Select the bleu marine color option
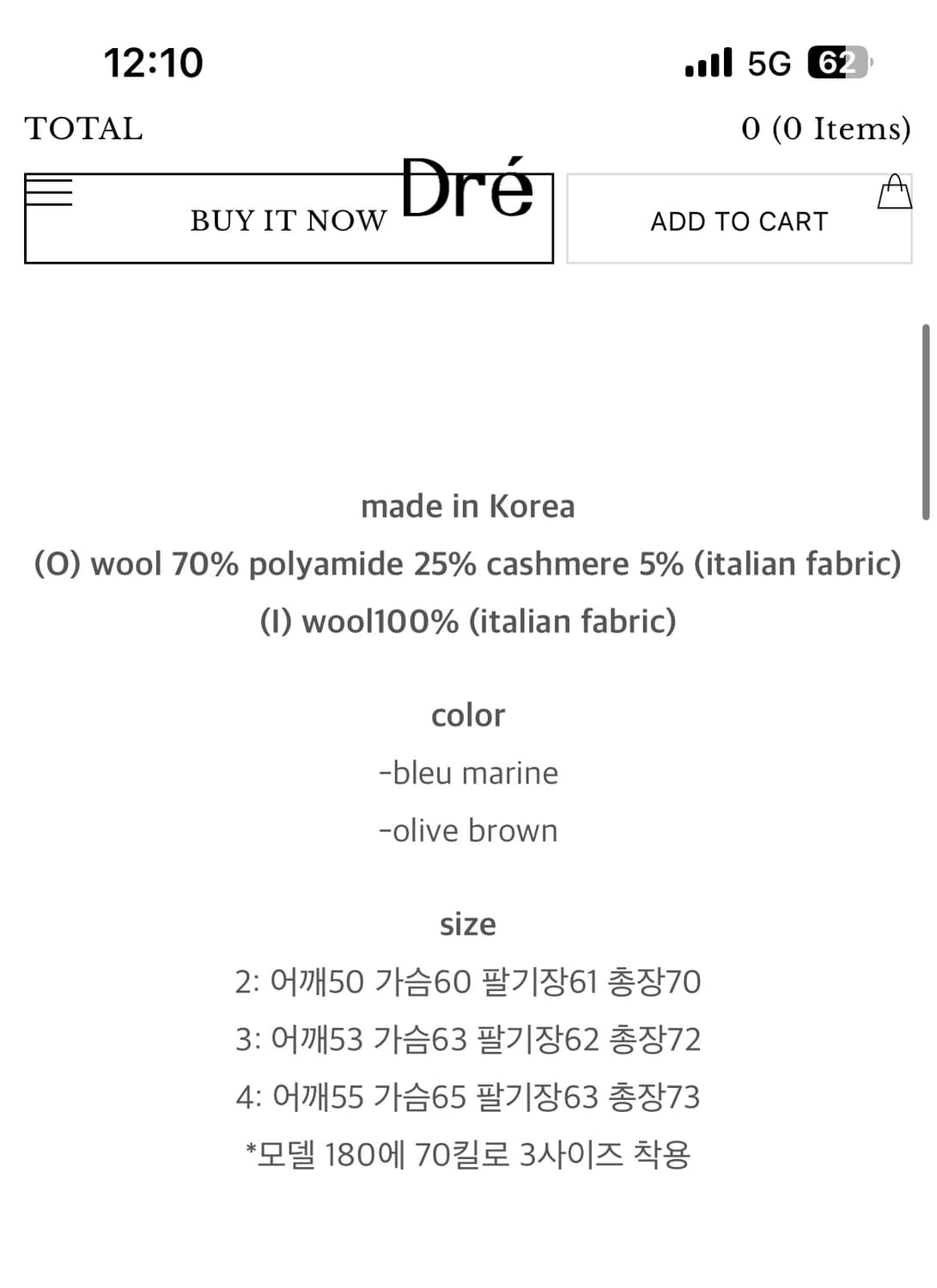Viewport: 937px width, 1288px height. click(468, 772)
